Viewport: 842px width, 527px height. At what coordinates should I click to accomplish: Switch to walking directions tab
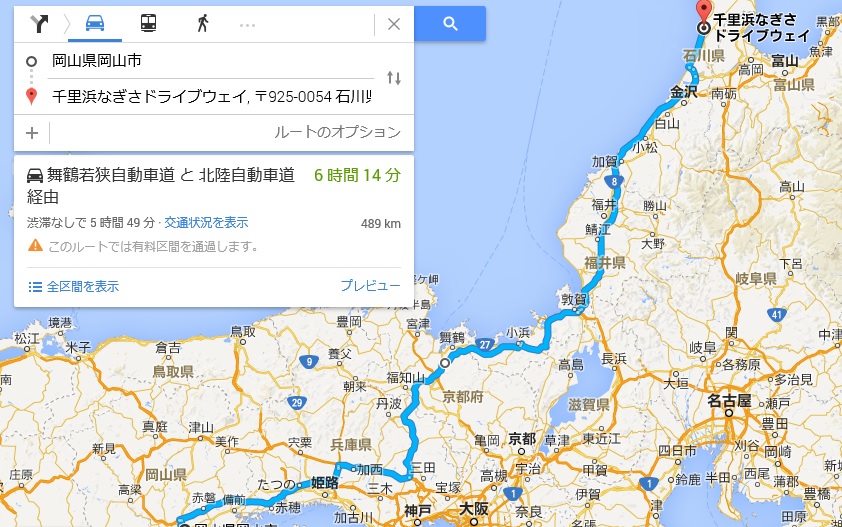203,24
